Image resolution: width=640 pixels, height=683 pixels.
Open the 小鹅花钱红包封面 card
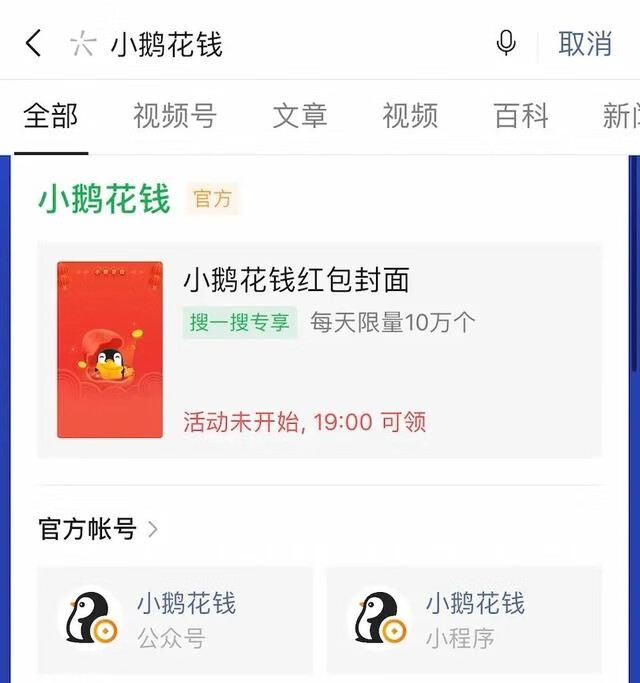pyautogui.click(x=320, y=350)
